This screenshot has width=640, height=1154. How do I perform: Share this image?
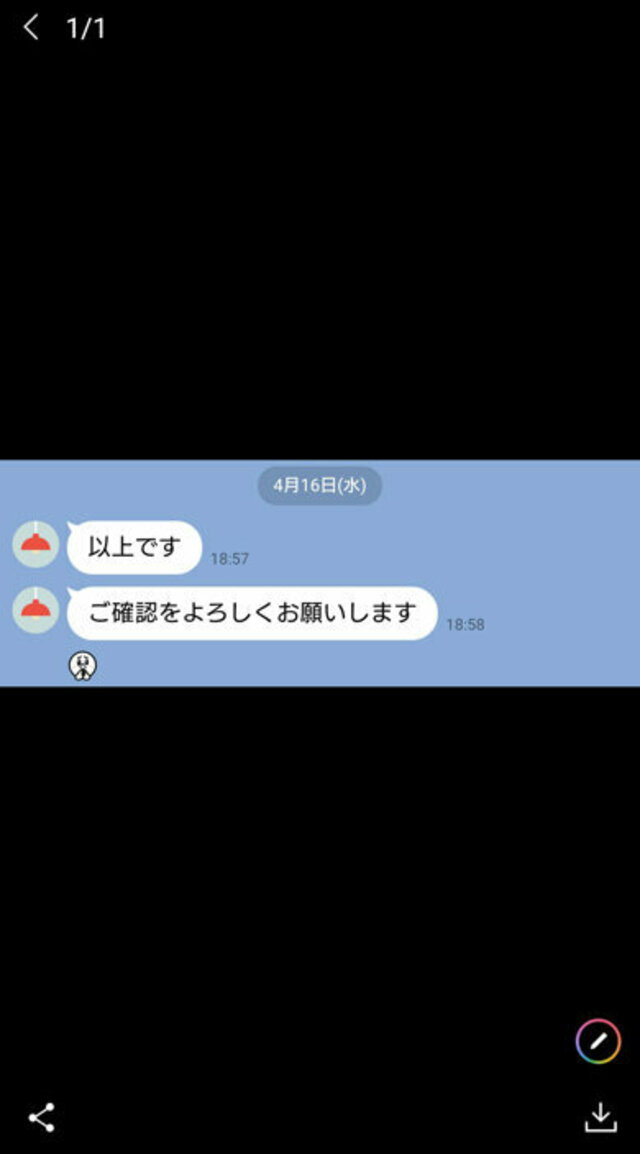pos(41,1117)
